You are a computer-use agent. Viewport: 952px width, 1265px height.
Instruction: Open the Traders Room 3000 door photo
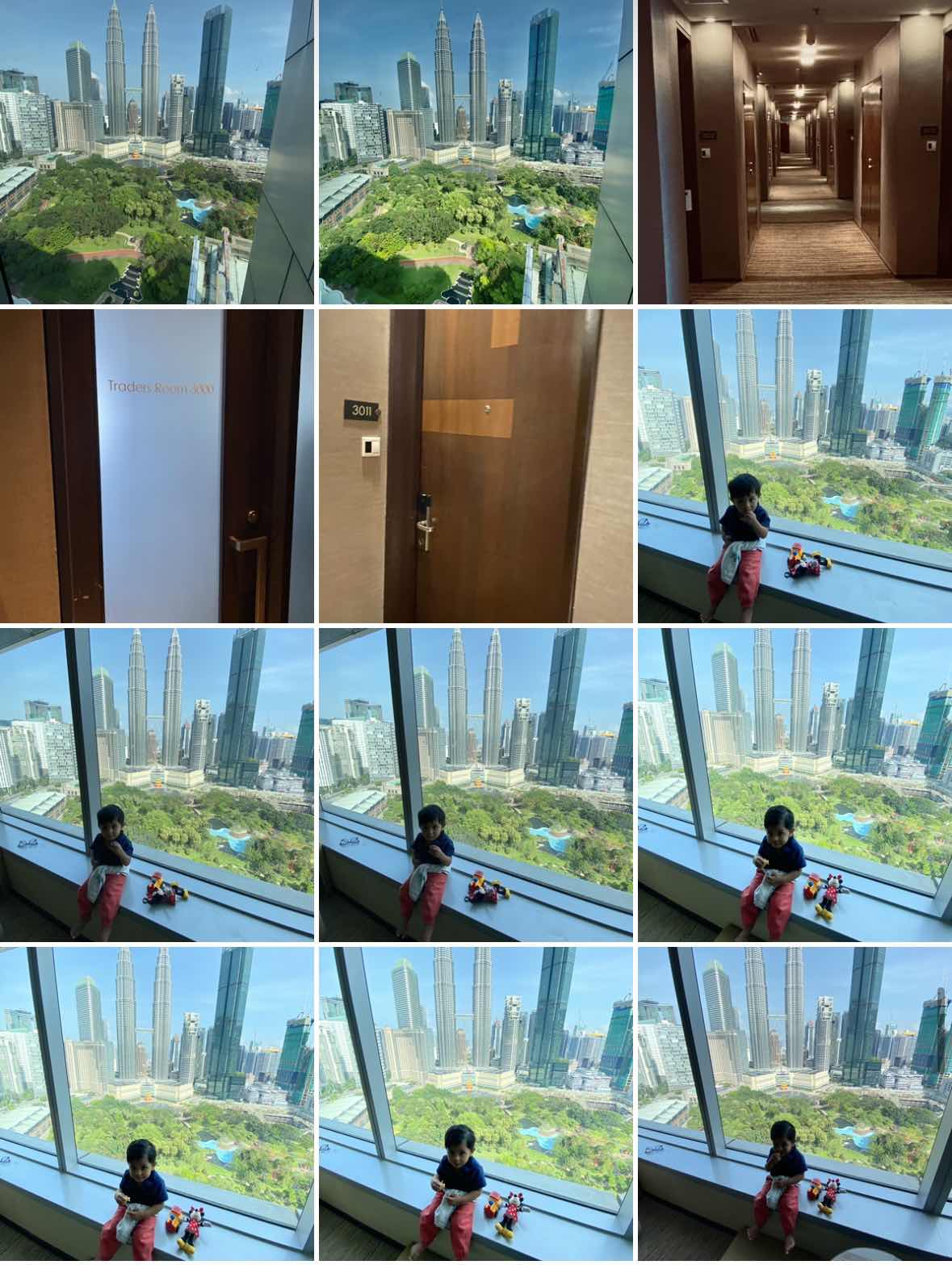tap(157, 466)
